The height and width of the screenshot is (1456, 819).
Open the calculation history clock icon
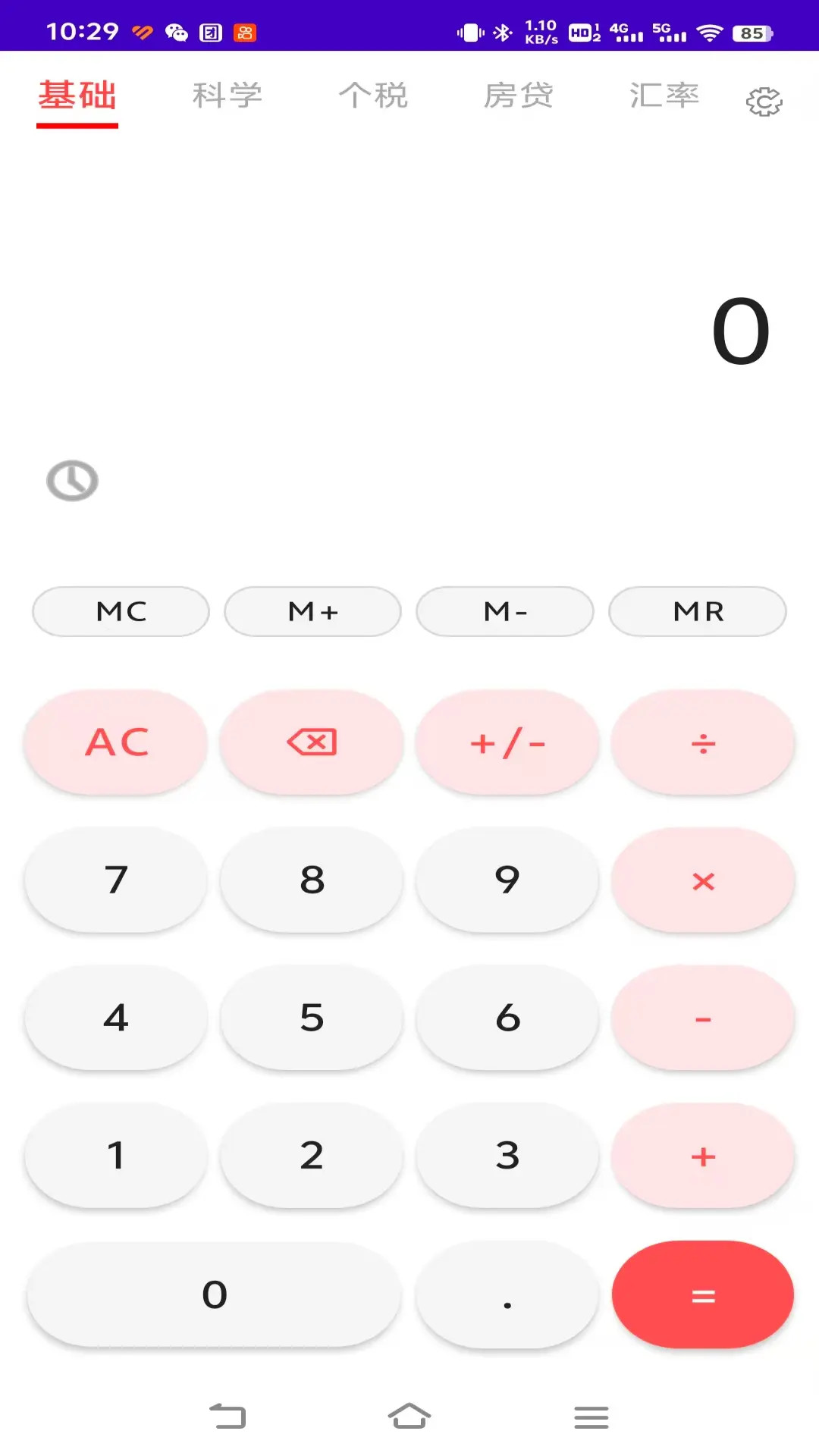(72, 480)
